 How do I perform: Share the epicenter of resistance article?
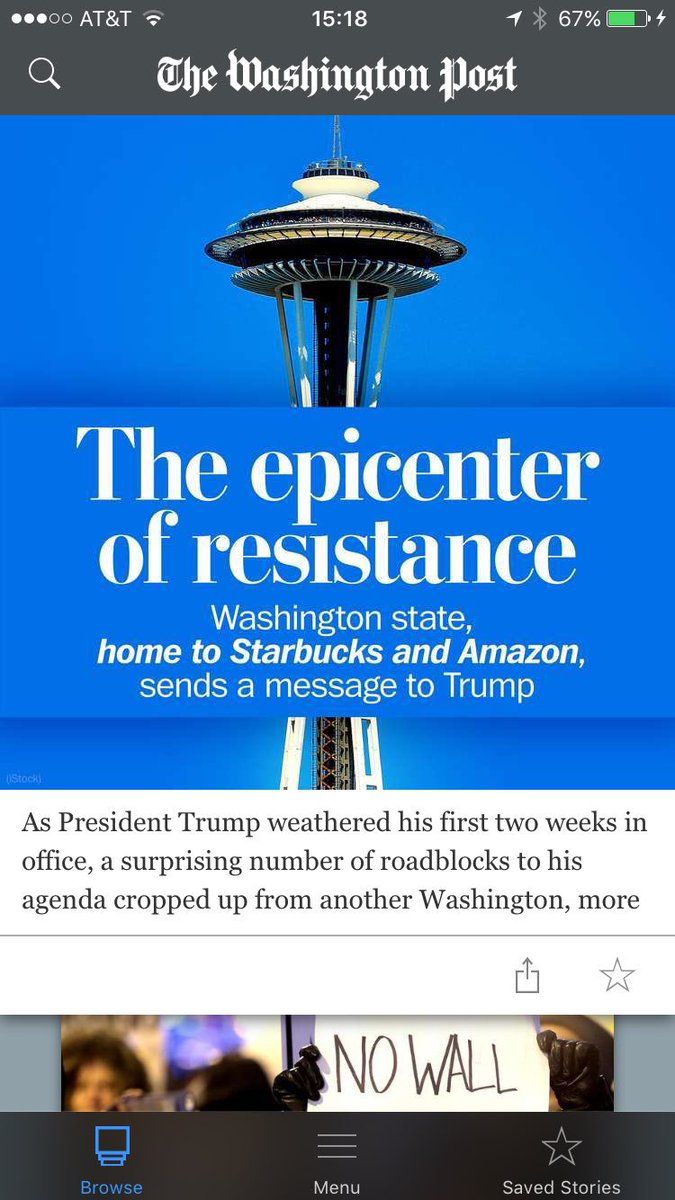coord(527,975)
